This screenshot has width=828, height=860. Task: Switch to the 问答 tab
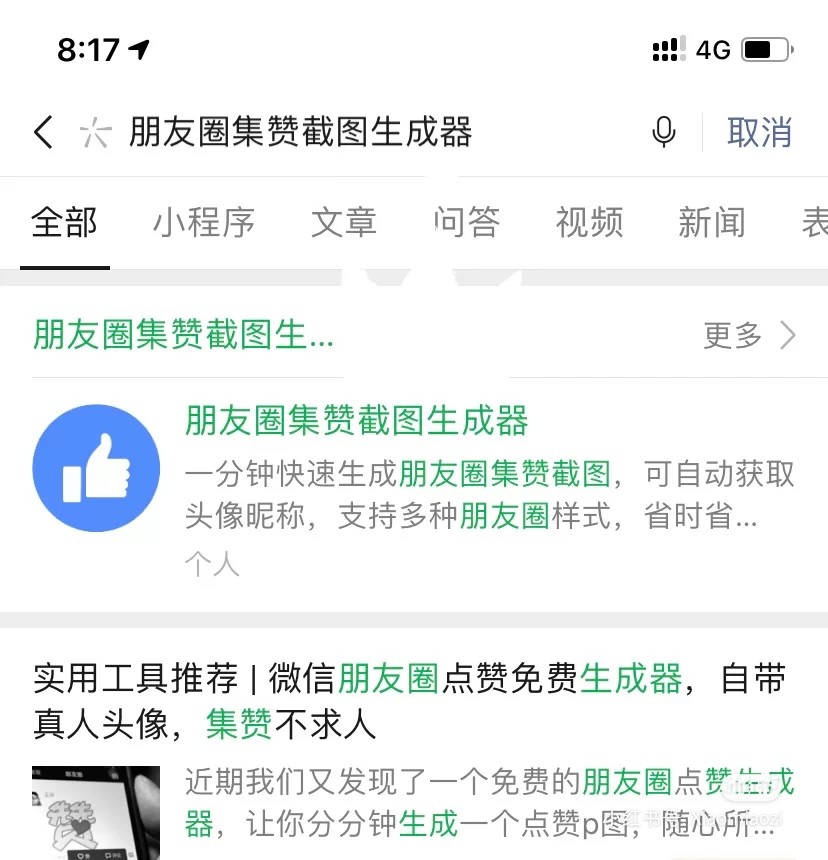tap(467, 222)
